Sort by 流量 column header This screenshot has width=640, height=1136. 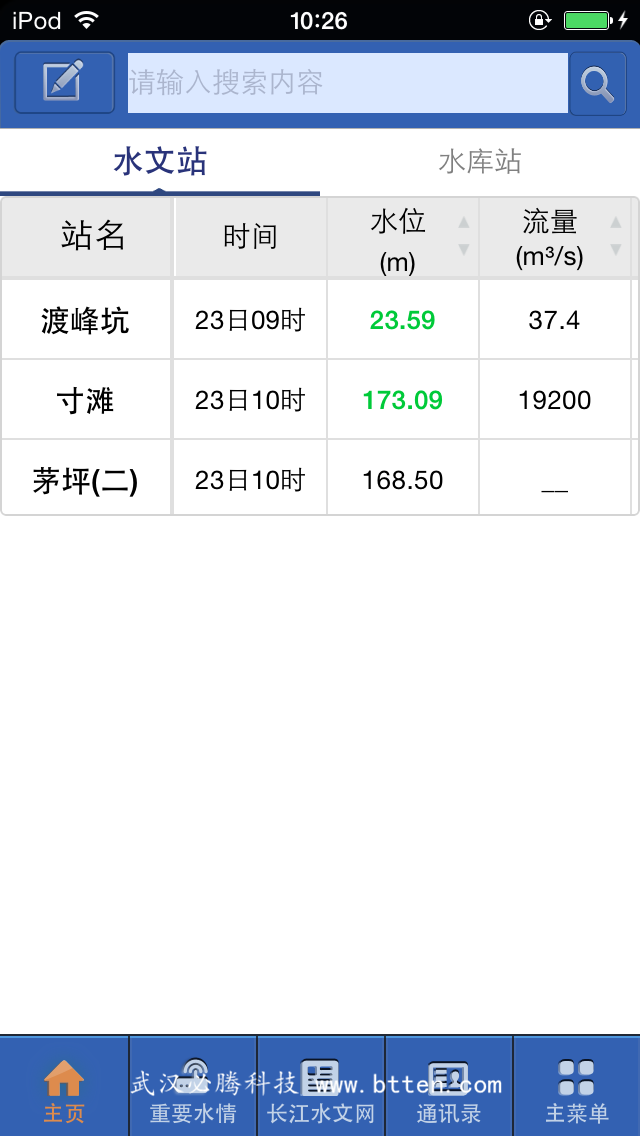click(555, 238)
